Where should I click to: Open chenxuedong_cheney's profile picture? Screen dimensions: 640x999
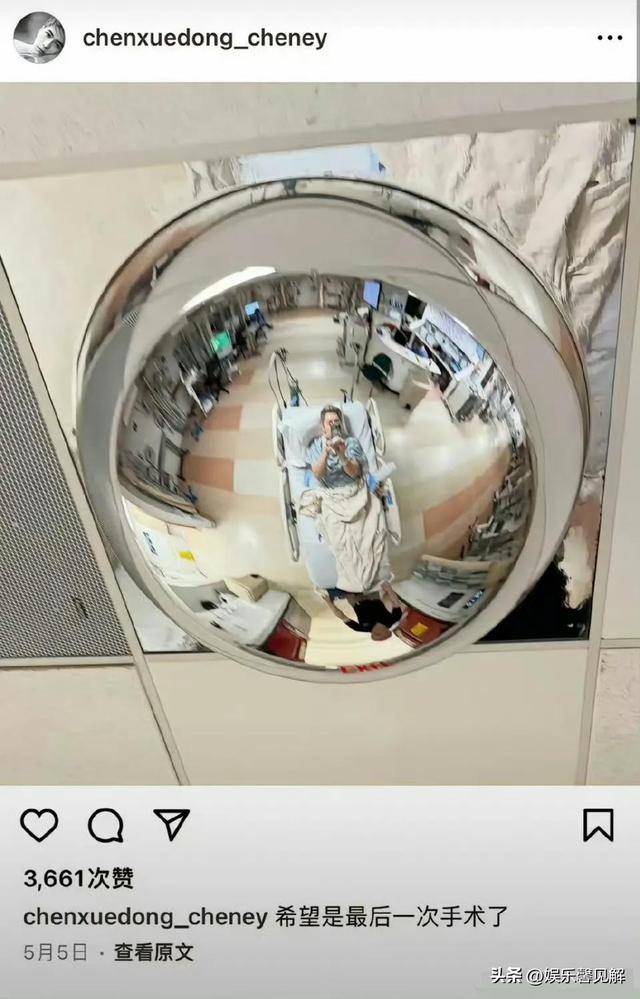[x=39, y=38]
